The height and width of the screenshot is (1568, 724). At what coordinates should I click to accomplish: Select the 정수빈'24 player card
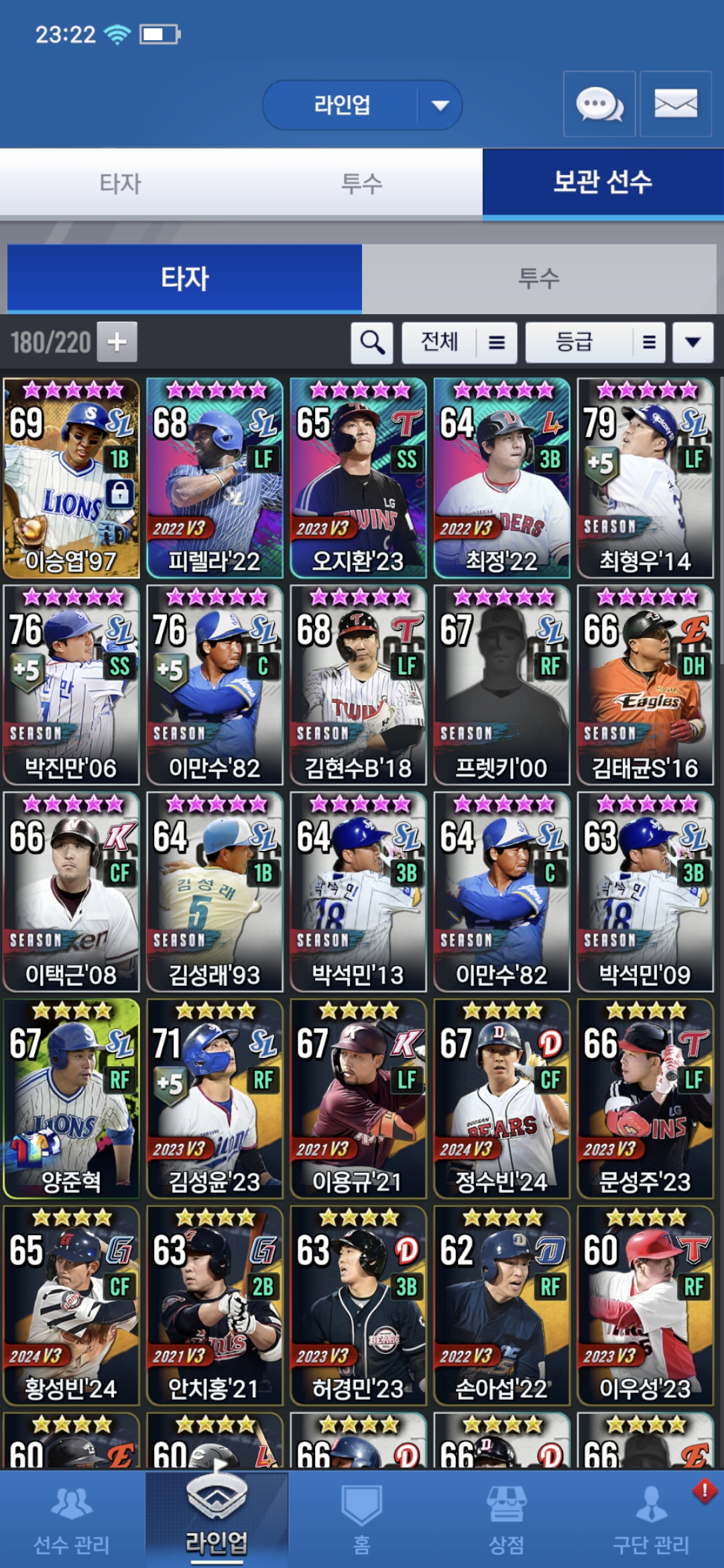click(501, 1098)
